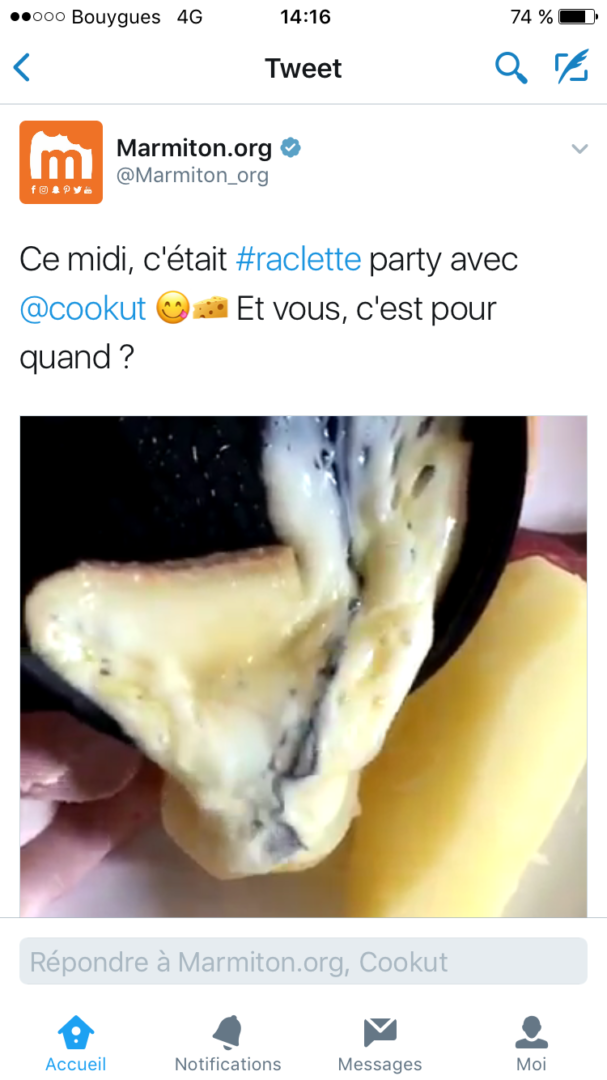Tap the reply field to Marmiton.org, Cookut
Viewport: 607px width, 1080px height.
(x=303, y=962)
